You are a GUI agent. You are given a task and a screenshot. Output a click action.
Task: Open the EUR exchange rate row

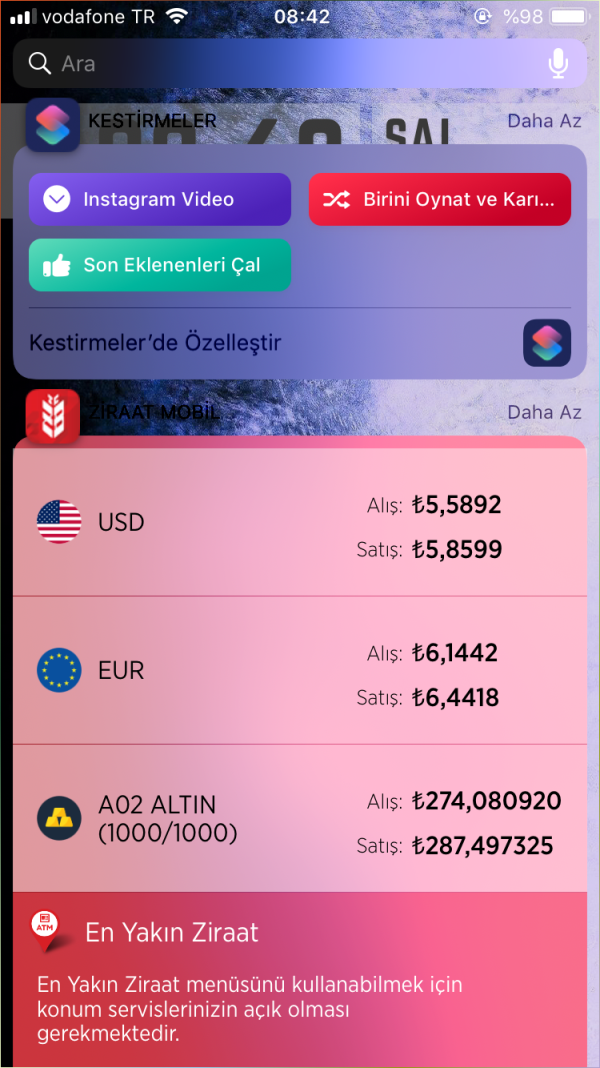pyautogui.click(x=299, y=670)
